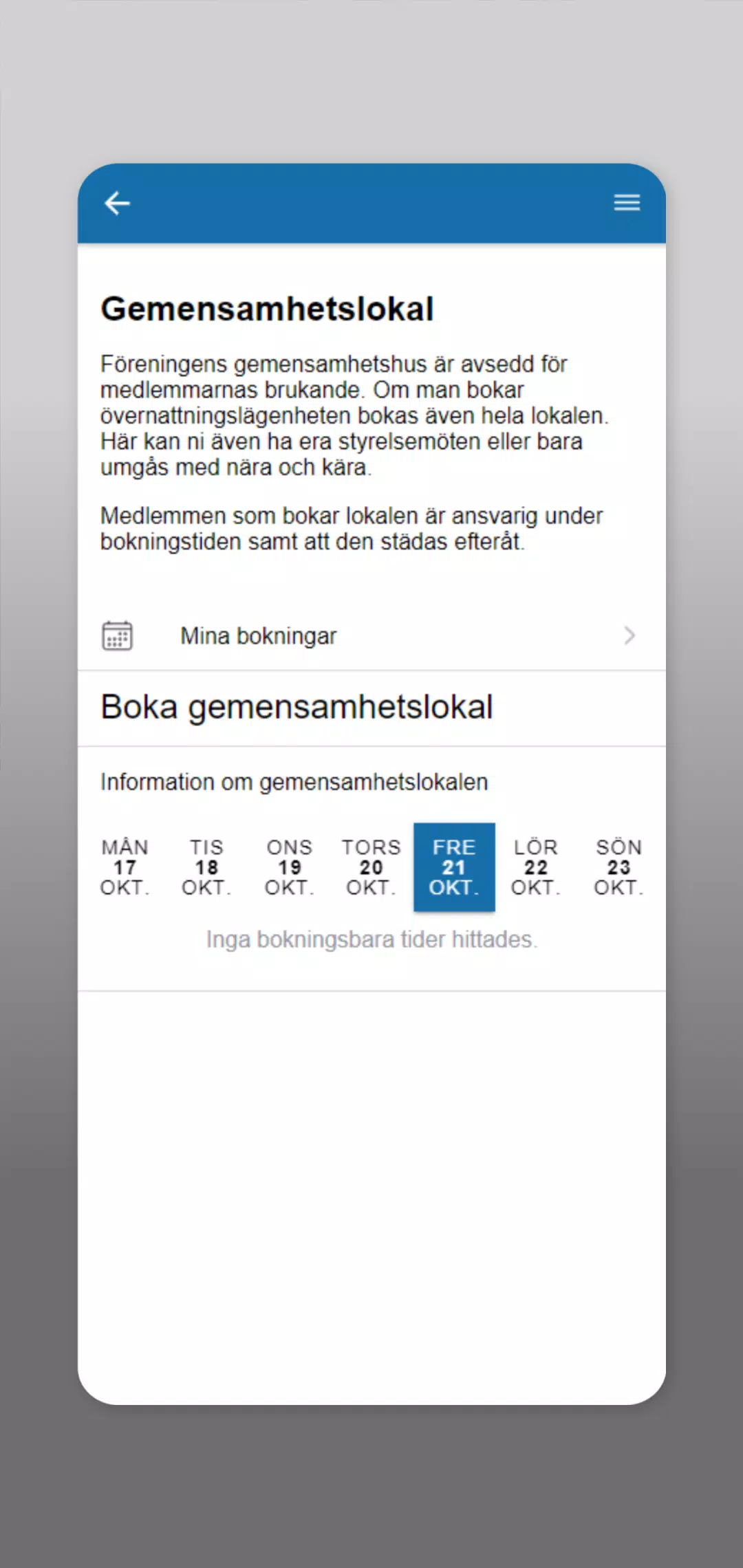Select Mån 17 okt.

[x=125, y=867]
